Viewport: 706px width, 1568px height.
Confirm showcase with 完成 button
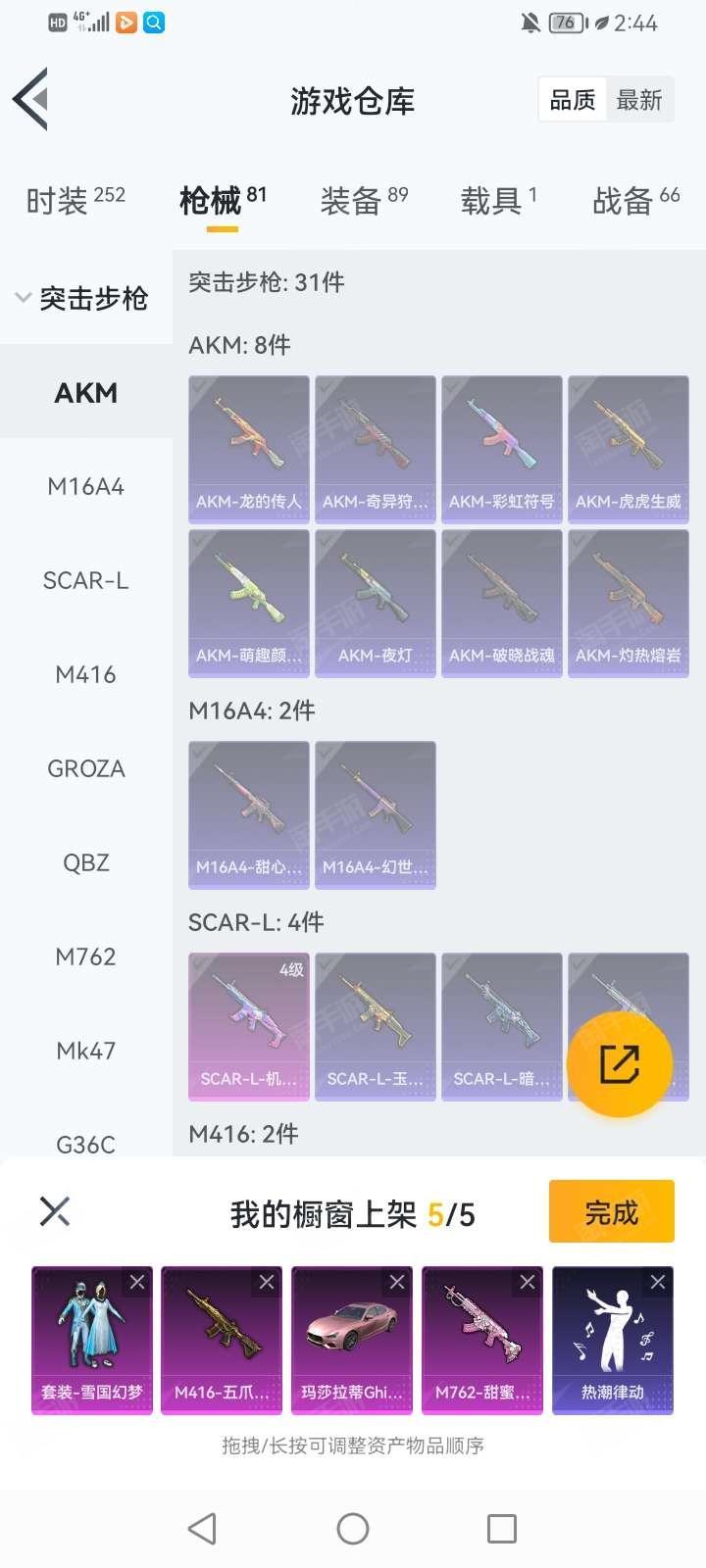[x=611, y=1212]
